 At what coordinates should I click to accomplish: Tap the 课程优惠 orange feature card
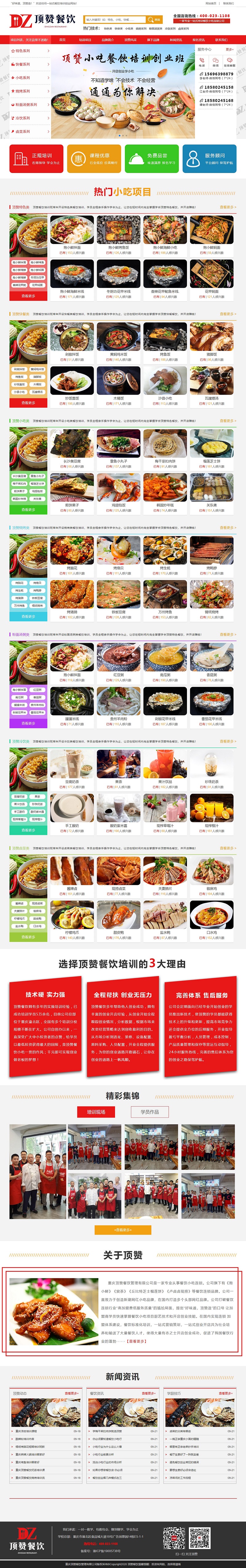(93, 158)
